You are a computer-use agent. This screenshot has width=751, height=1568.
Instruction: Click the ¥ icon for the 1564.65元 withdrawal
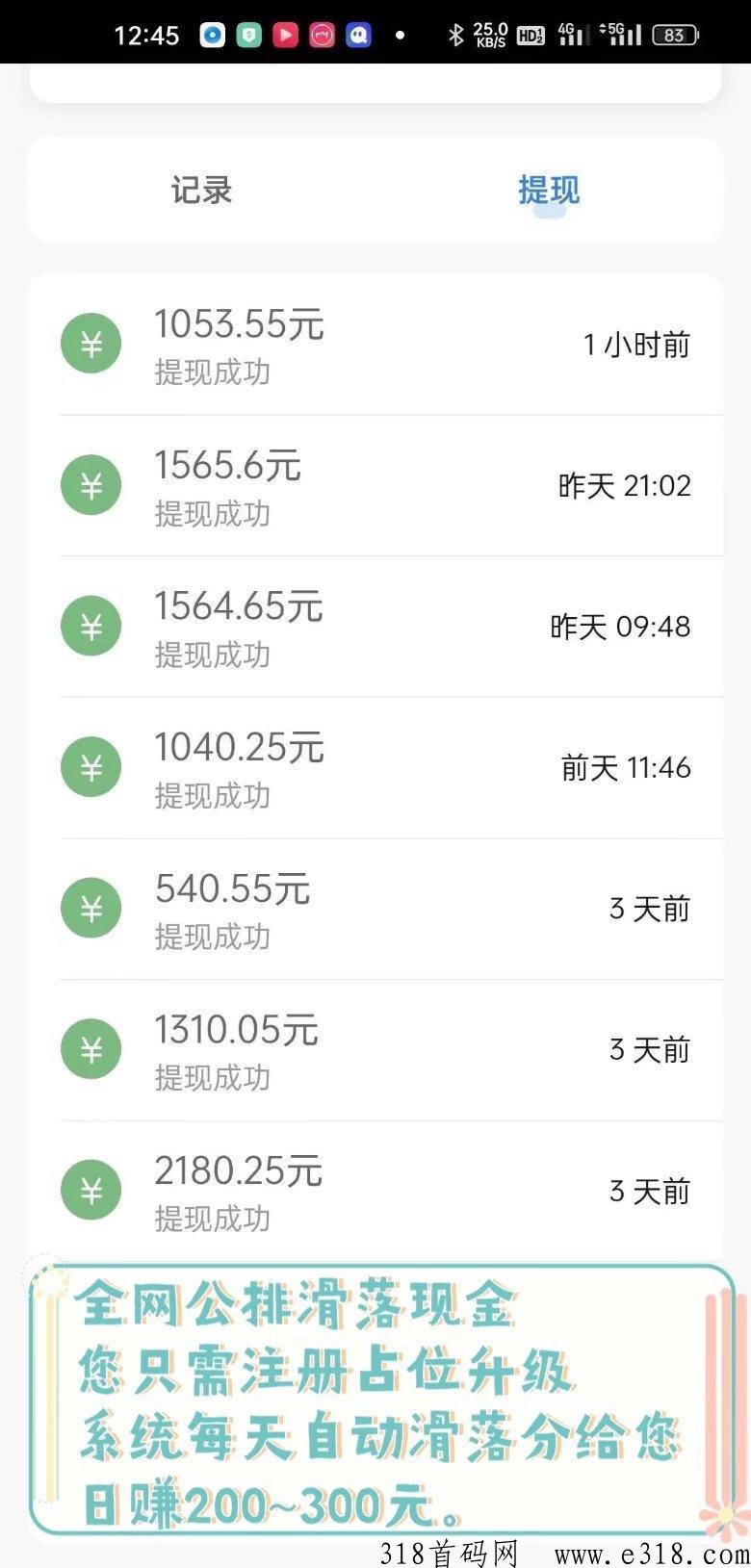coord(91,626)
